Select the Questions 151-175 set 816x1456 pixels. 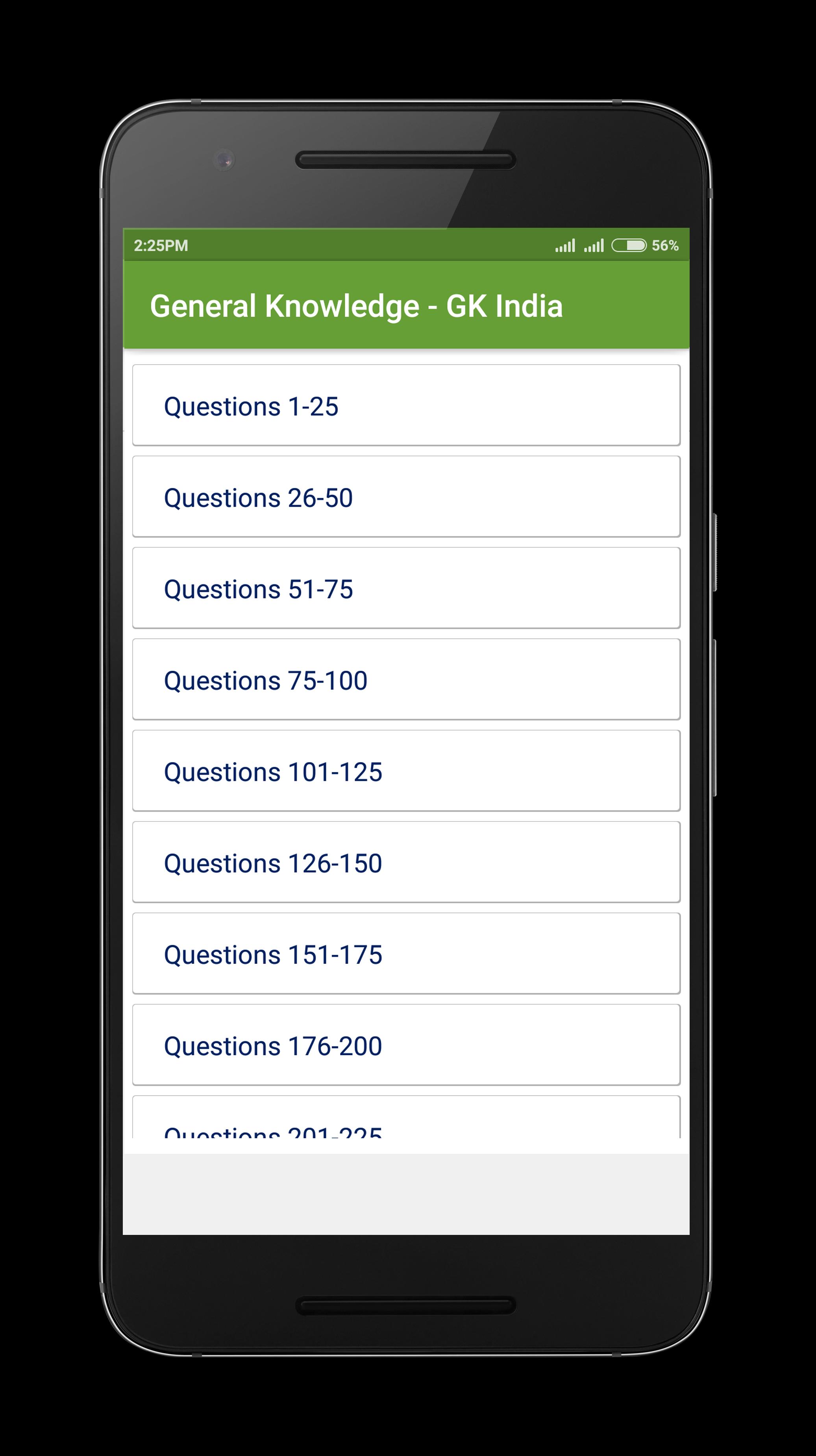coord(406,955)
